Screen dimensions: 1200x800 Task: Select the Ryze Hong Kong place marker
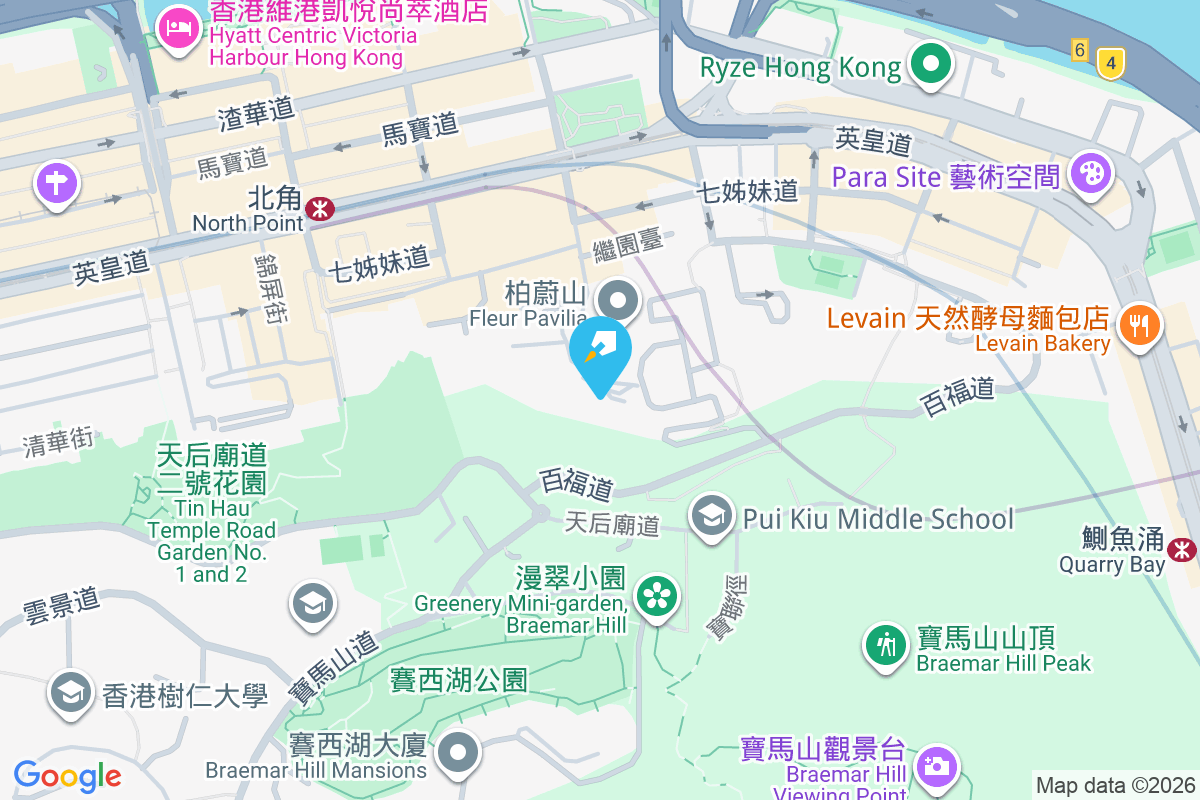[931, 66]
